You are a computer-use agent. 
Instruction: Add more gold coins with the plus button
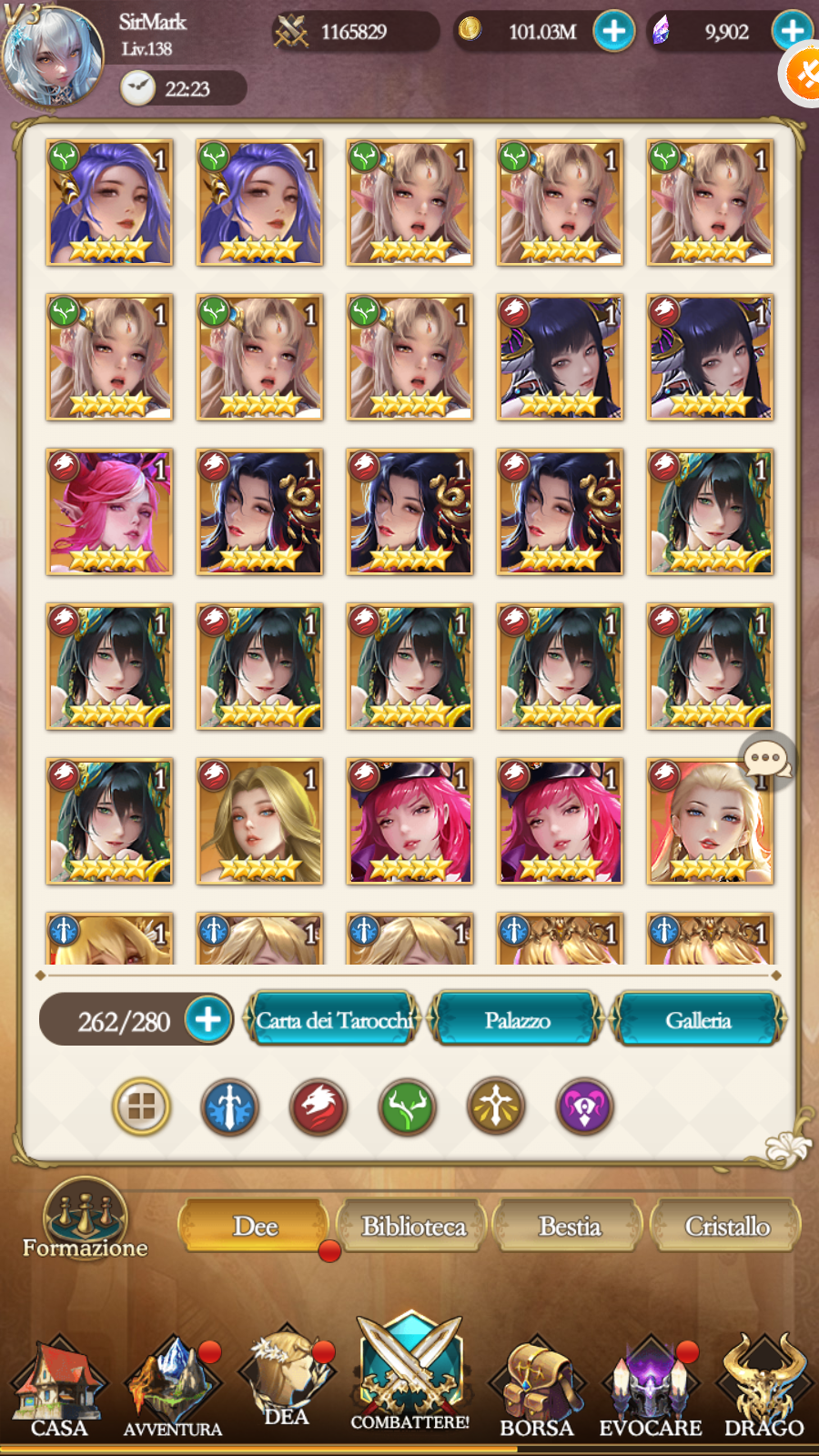click(x=613, y=32)
